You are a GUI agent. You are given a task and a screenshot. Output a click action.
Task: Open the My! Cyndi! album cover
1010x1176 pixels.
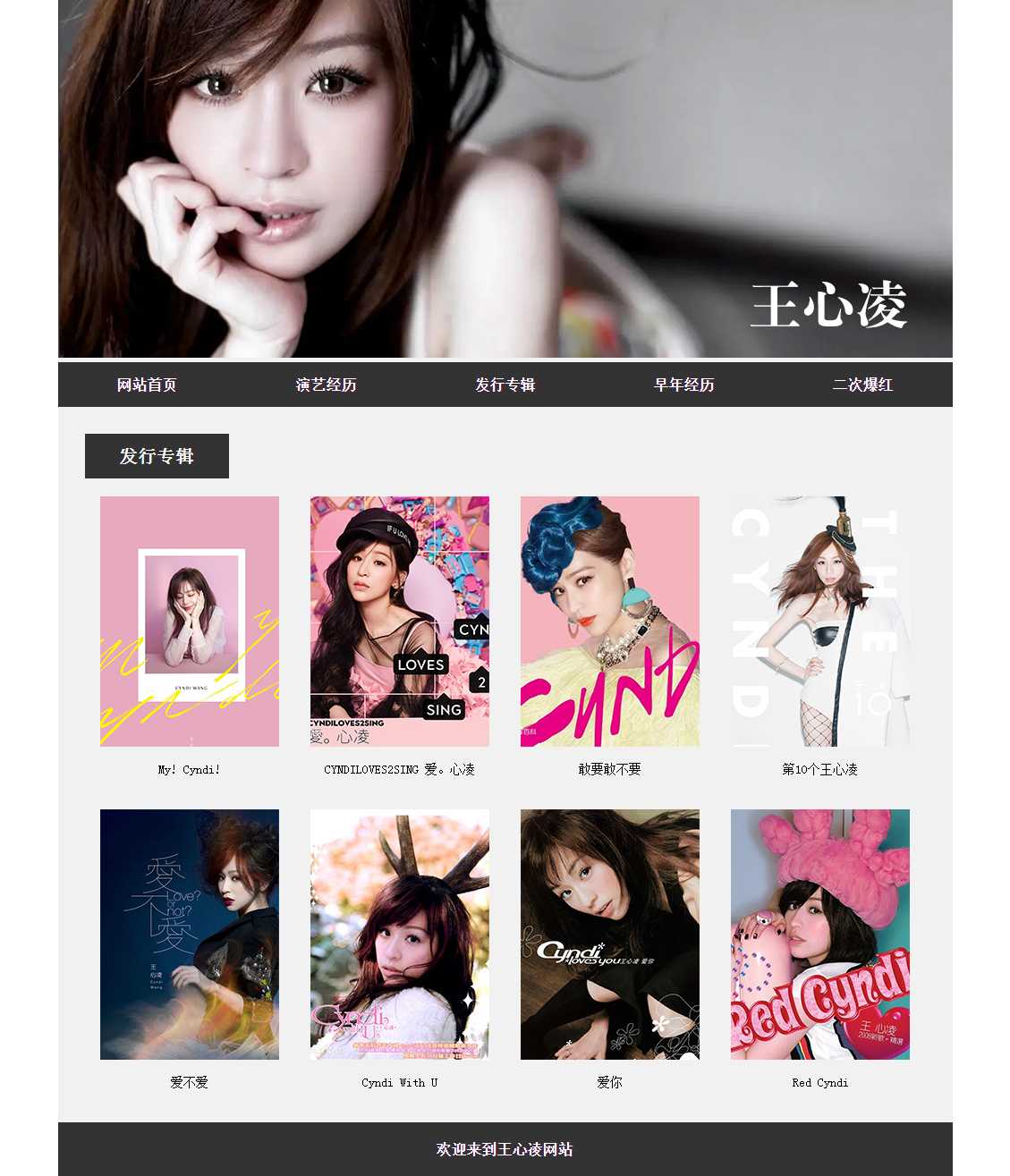[190, 622]
